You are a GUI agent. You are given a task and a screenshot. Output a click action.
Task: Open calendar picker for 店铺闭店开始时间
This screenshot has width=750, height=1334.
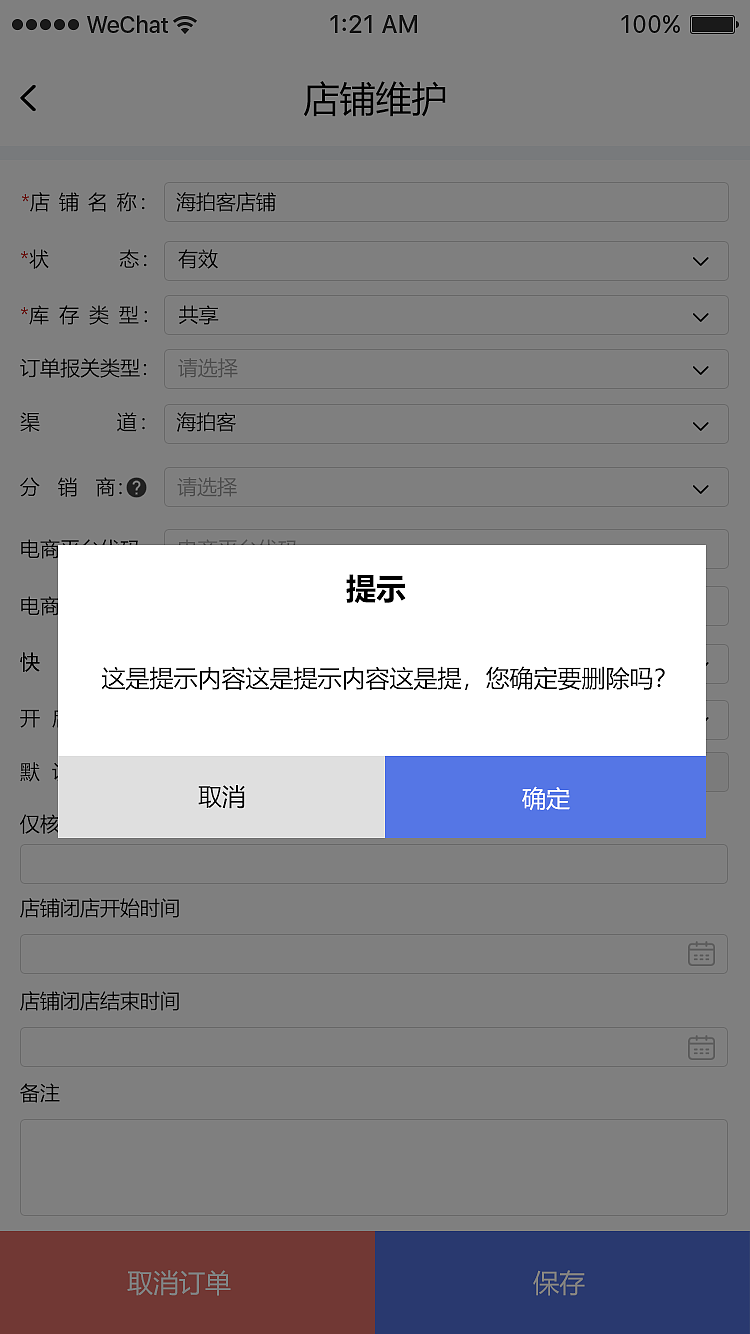701,953
